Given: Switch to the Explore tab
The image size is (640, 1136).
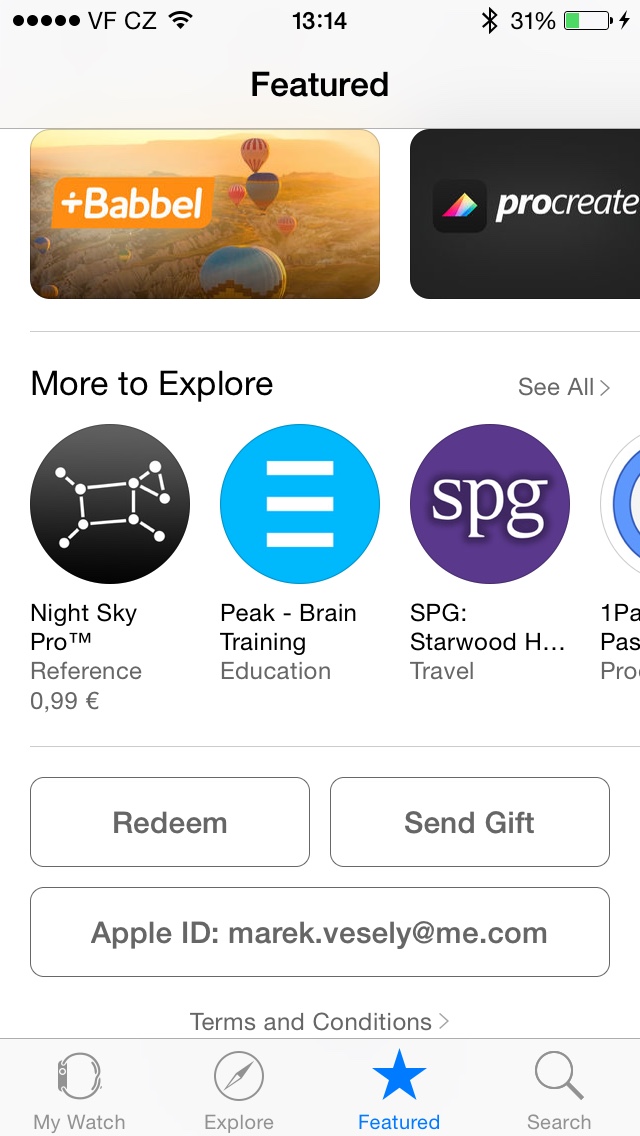Looking at the screenshot, I should (x=239, y=1090).
